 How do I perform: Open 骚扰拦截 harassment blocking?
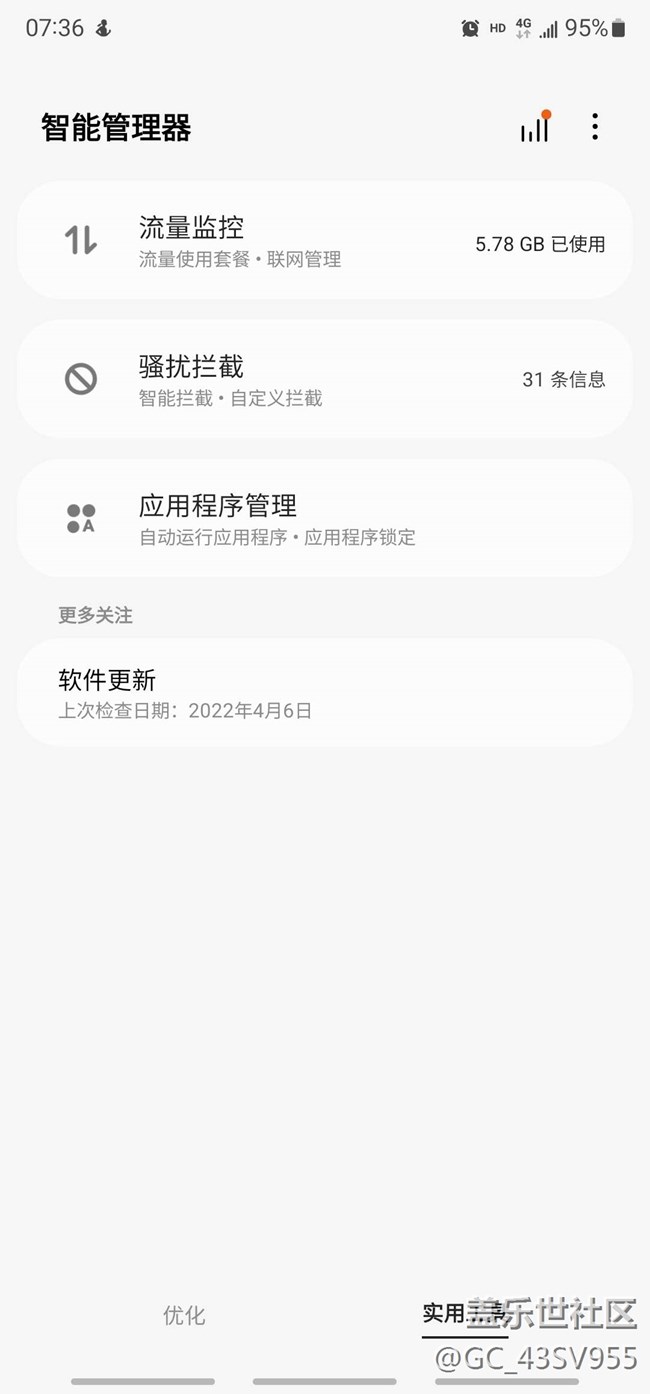324,380
